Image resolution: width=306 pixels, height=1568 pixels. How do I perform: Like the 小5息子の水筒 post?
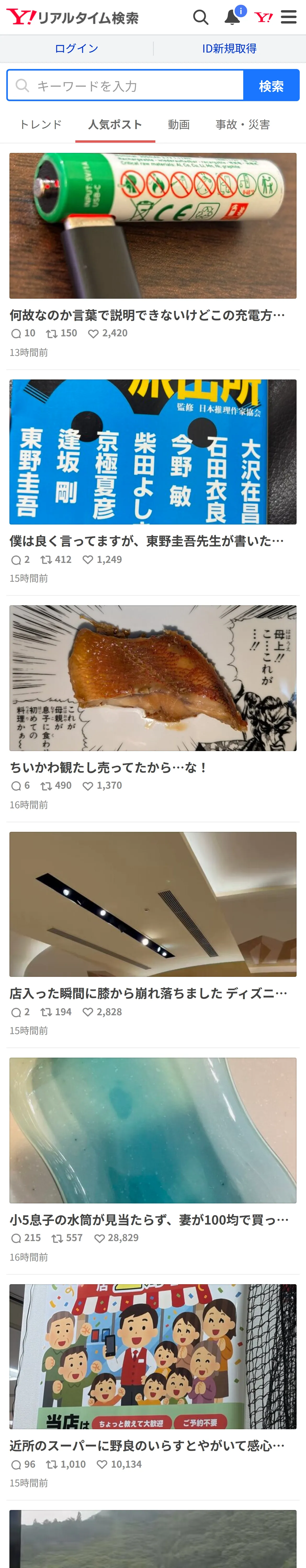[116, 1237]
